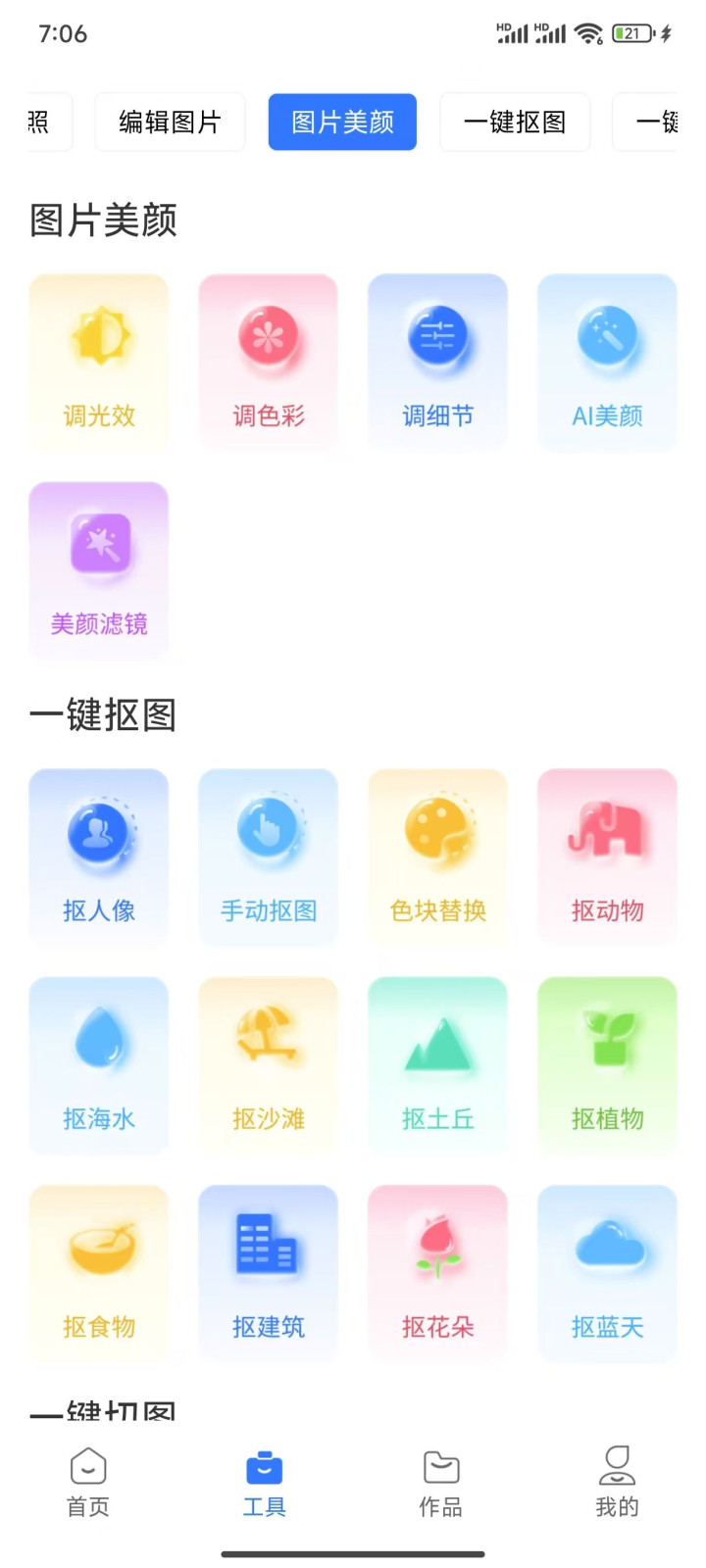Select the 编辑图片 tab chip
The image size is (706, 1568).
(170, 122)
